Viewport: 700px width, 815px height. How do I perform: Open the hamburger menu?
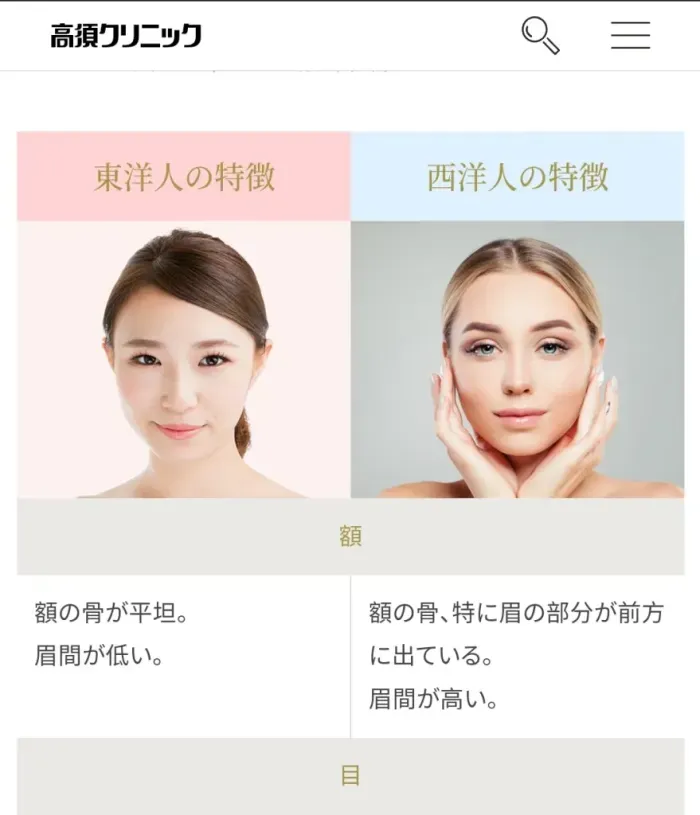click(630, 35)
